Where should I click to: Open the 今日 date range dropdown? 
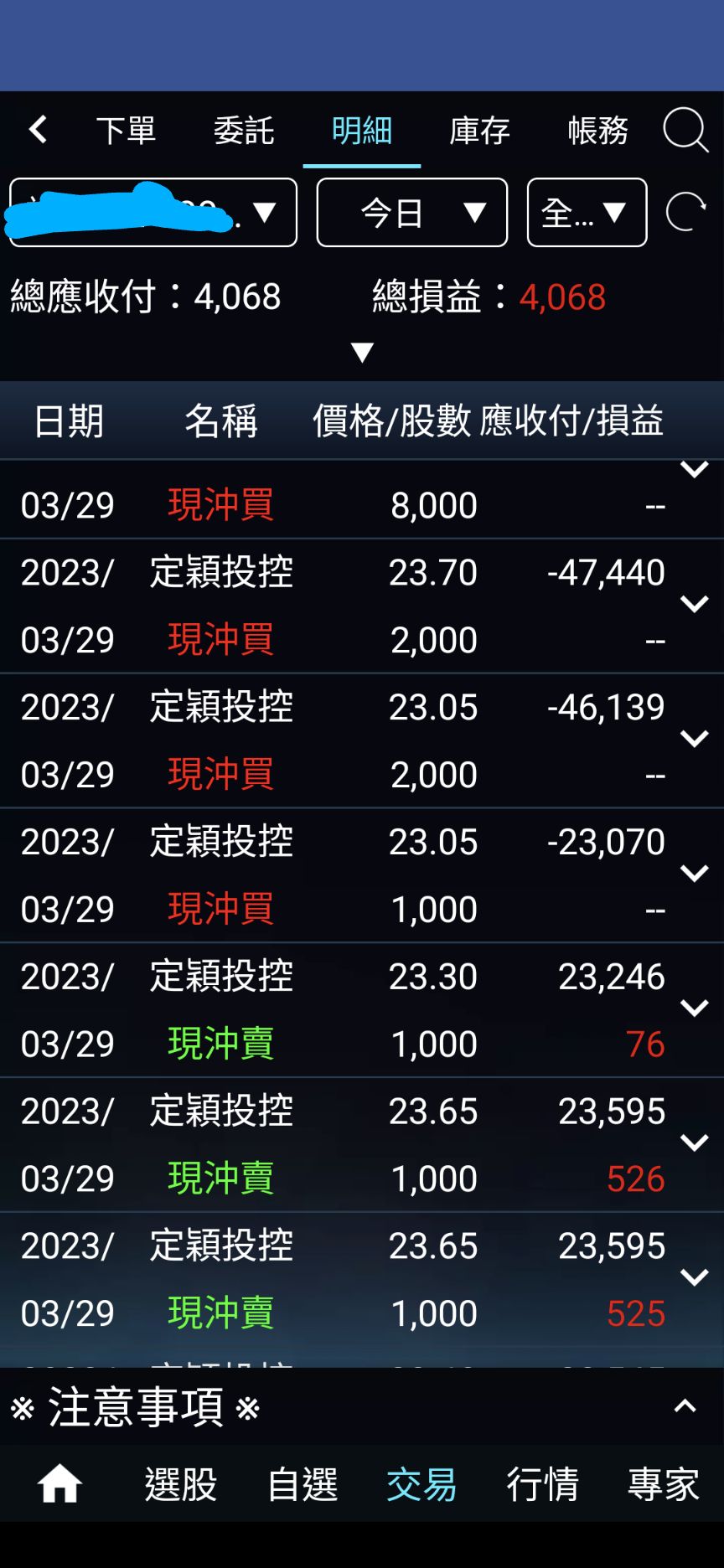411,214
